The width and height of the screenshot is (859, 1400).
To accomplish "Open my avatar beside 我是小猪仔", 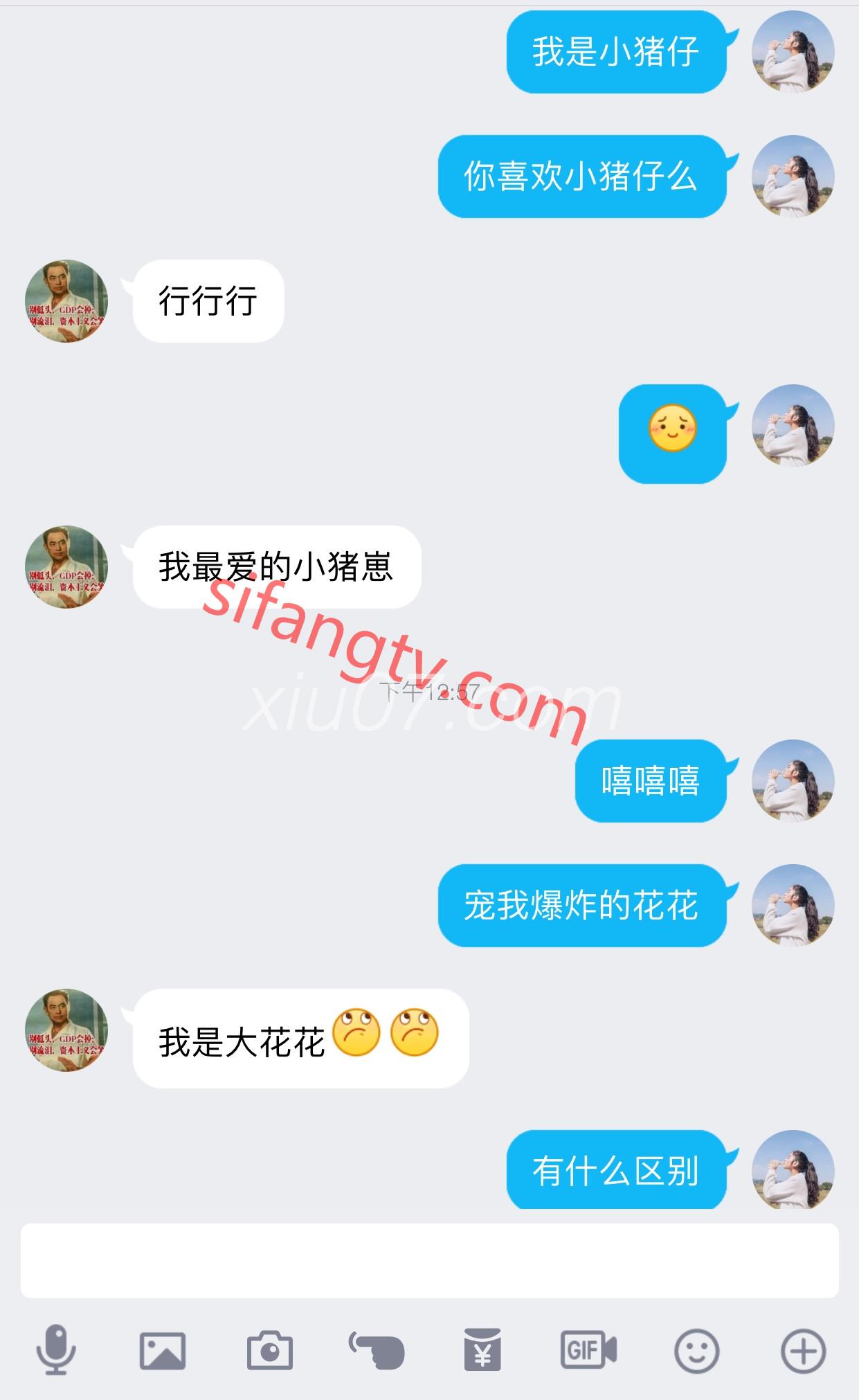I will tap(793, 52).
